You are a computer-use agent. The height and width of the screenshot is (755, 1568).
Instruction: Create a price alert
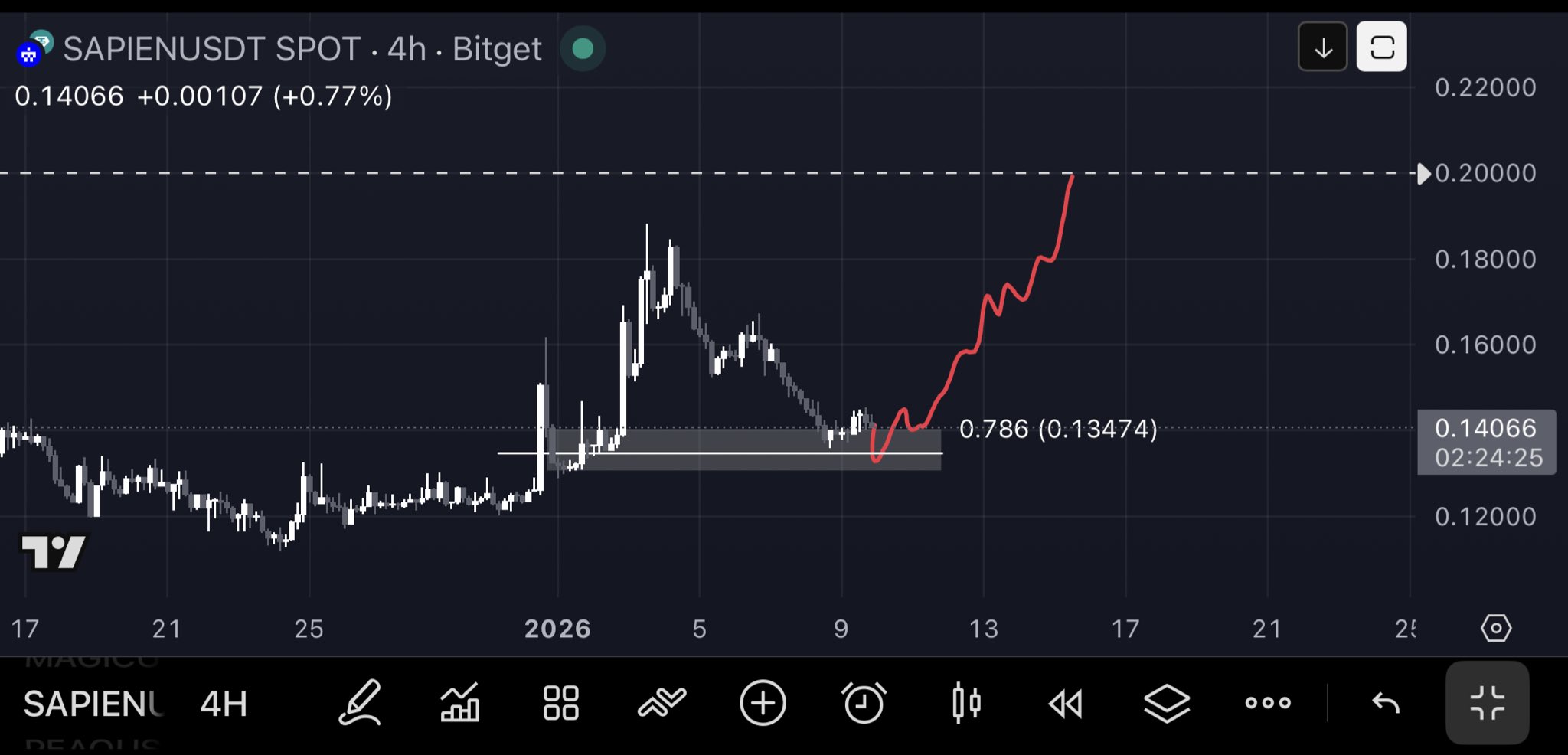(864, 702)
